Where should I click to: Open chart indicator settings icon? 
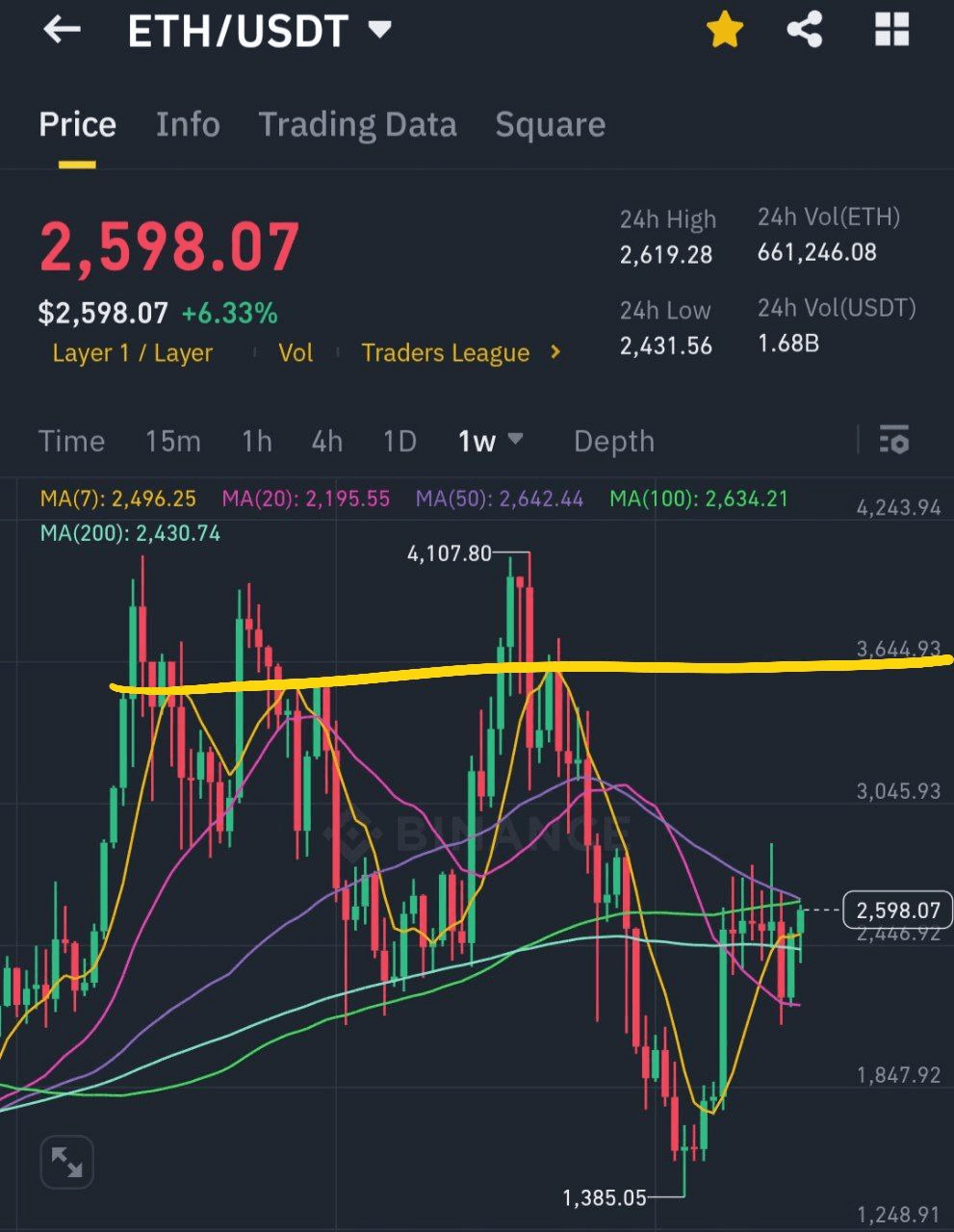click(894, 441)
